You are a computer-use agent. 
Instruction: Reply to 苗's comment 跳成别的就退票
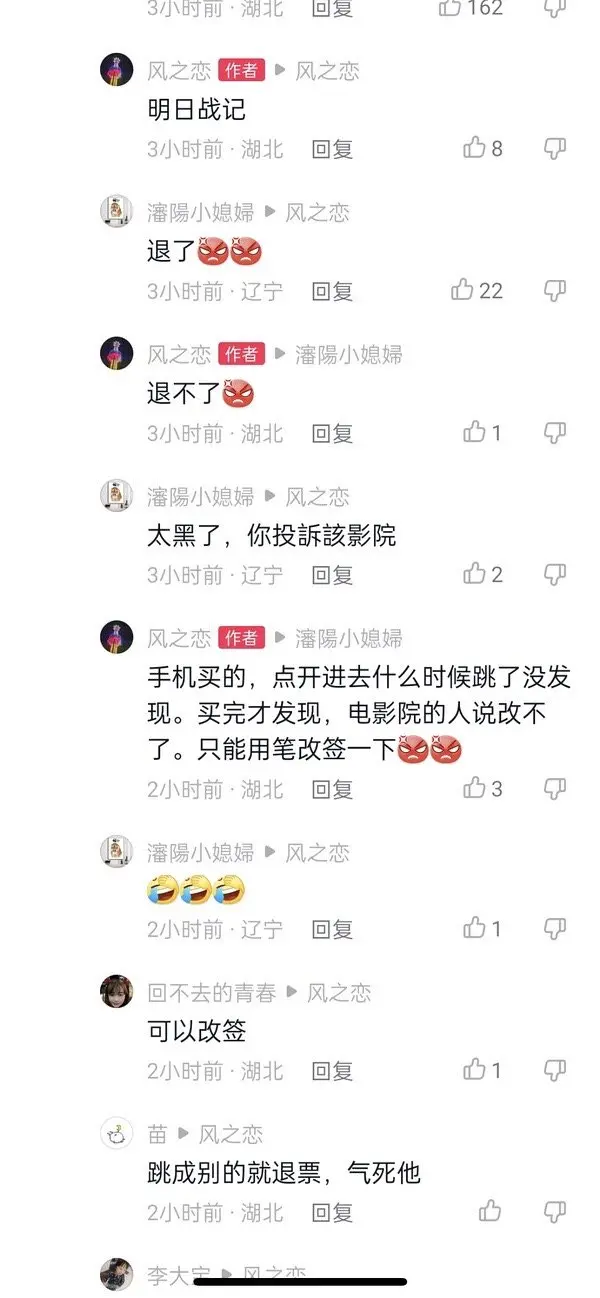pos(332,1213)
